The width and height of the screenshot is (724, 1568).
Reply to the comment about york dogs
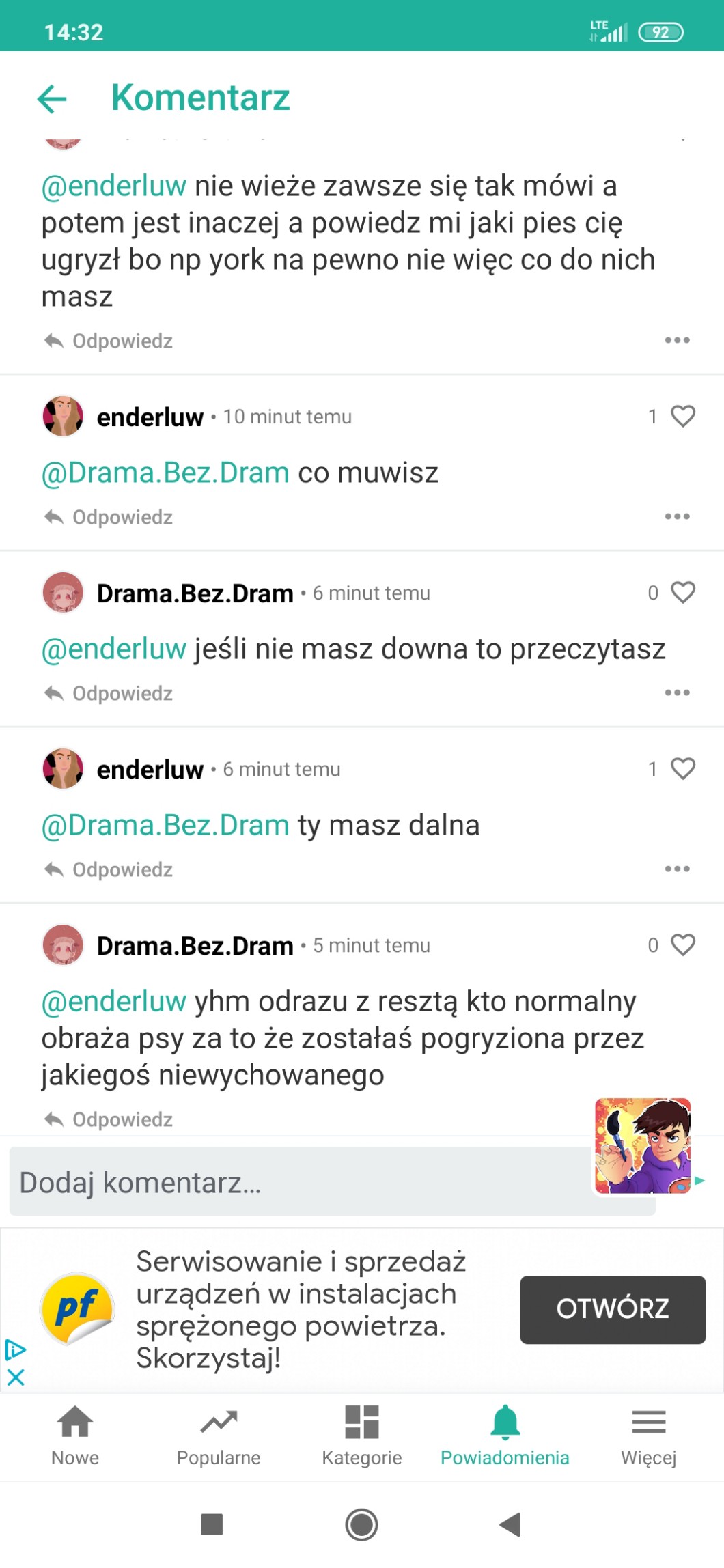[109, 341]
